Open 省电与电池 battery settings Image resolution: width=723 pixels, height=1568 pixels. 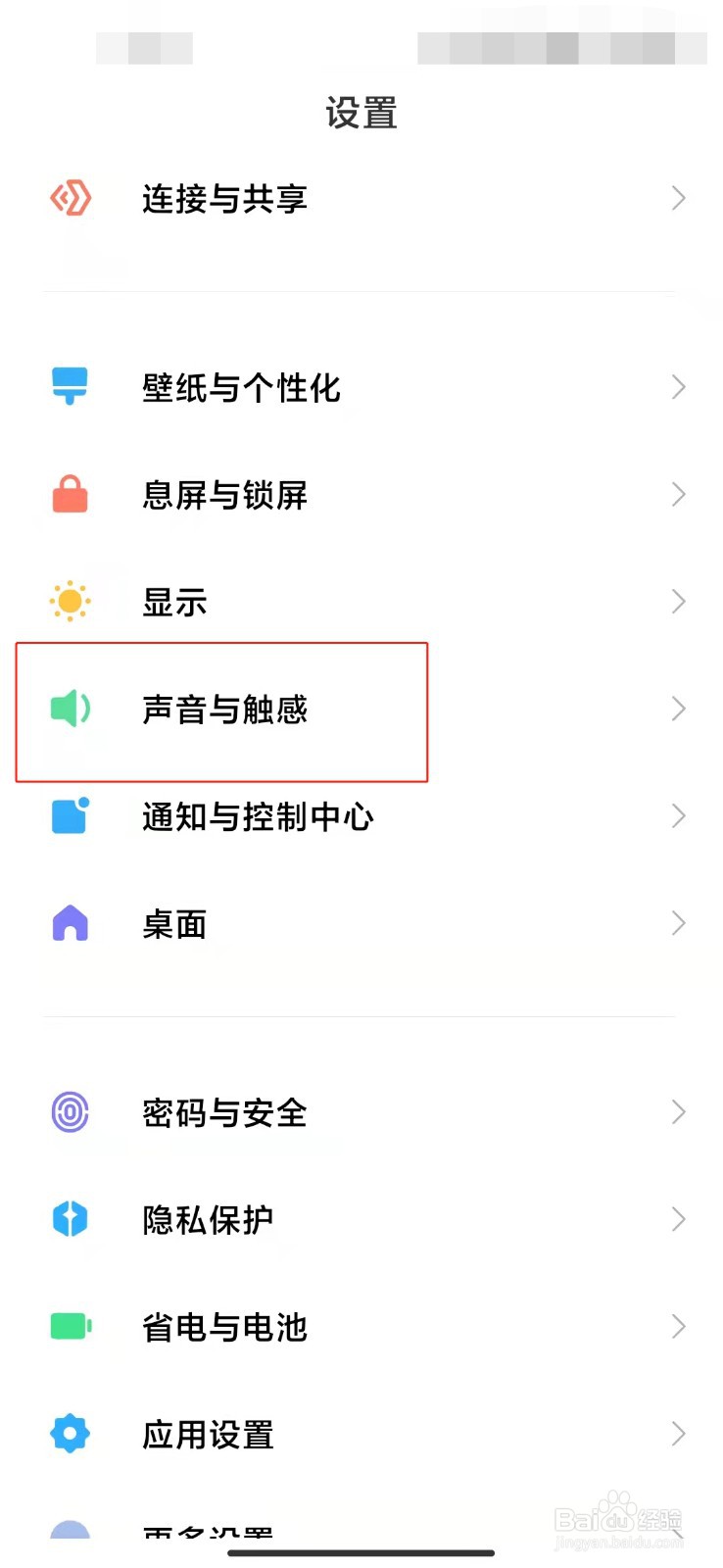click(x=225, y=1326)
